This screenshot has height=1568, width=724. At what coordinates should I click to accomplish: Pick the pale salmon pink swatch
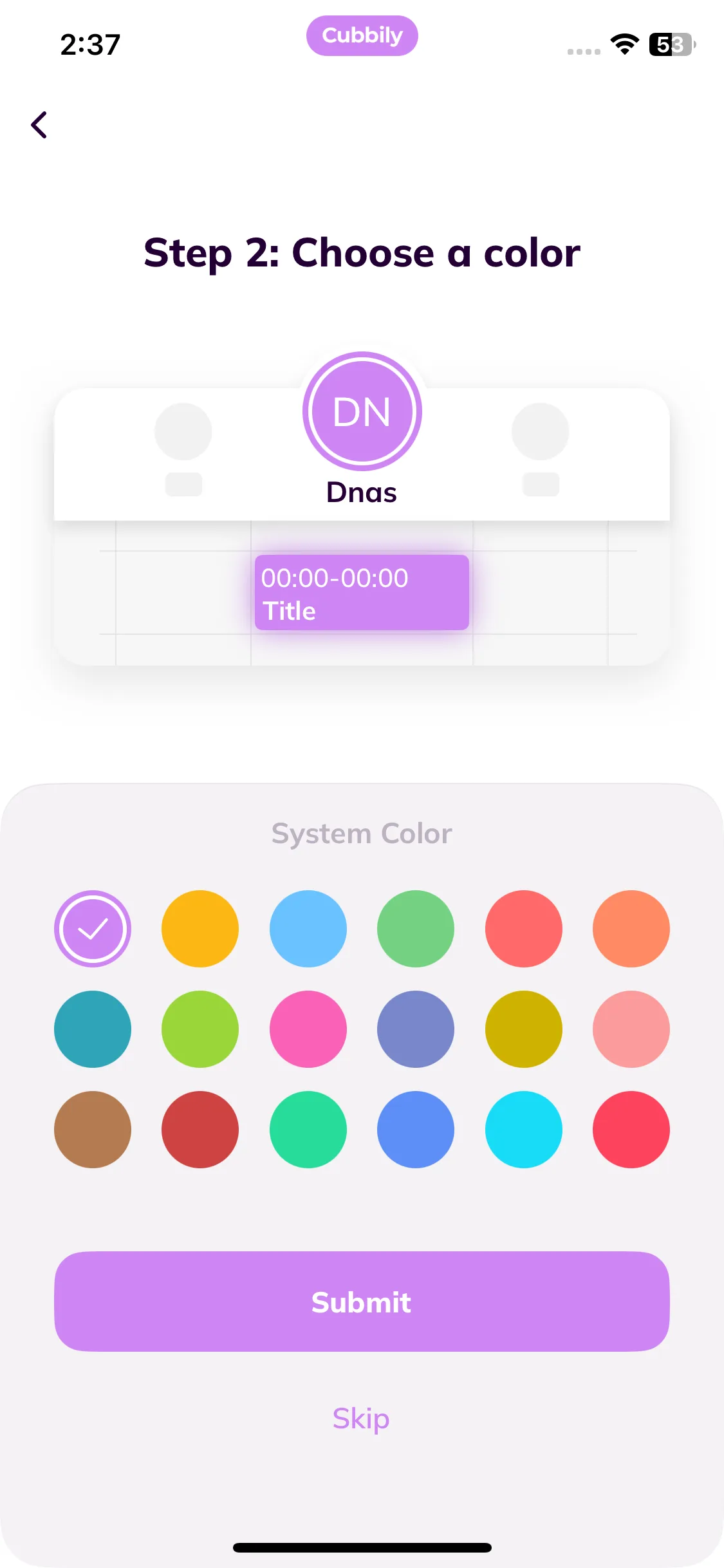pyautogui.click(x=631, y=1029)
